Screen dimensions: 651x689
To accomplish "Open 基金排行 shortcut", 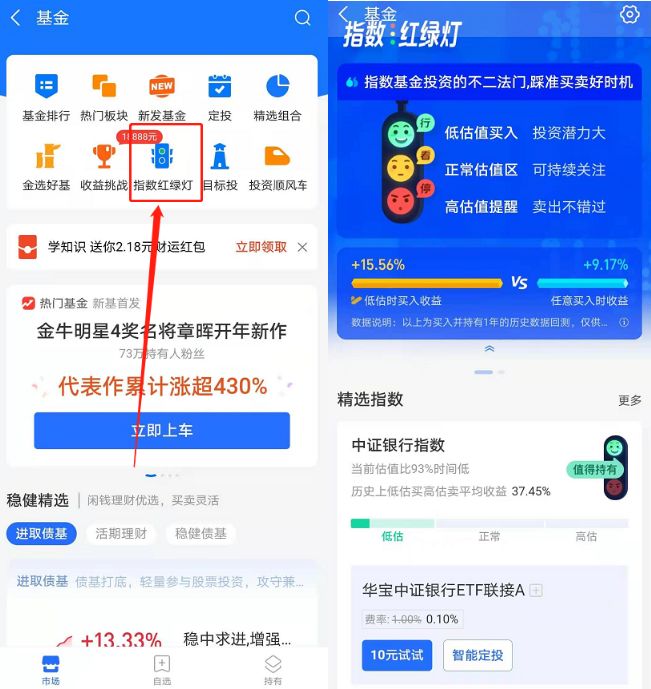I will pos(46,98).
